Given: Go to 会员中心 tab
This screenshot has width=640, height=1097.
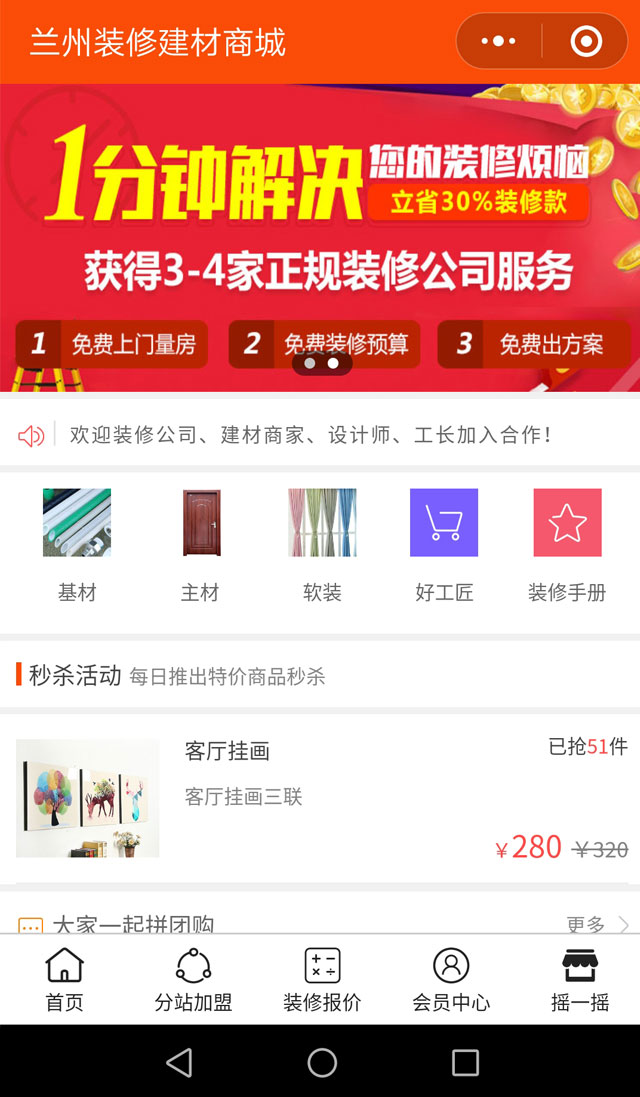Looking at the screenshot, I should pos(451,980).
